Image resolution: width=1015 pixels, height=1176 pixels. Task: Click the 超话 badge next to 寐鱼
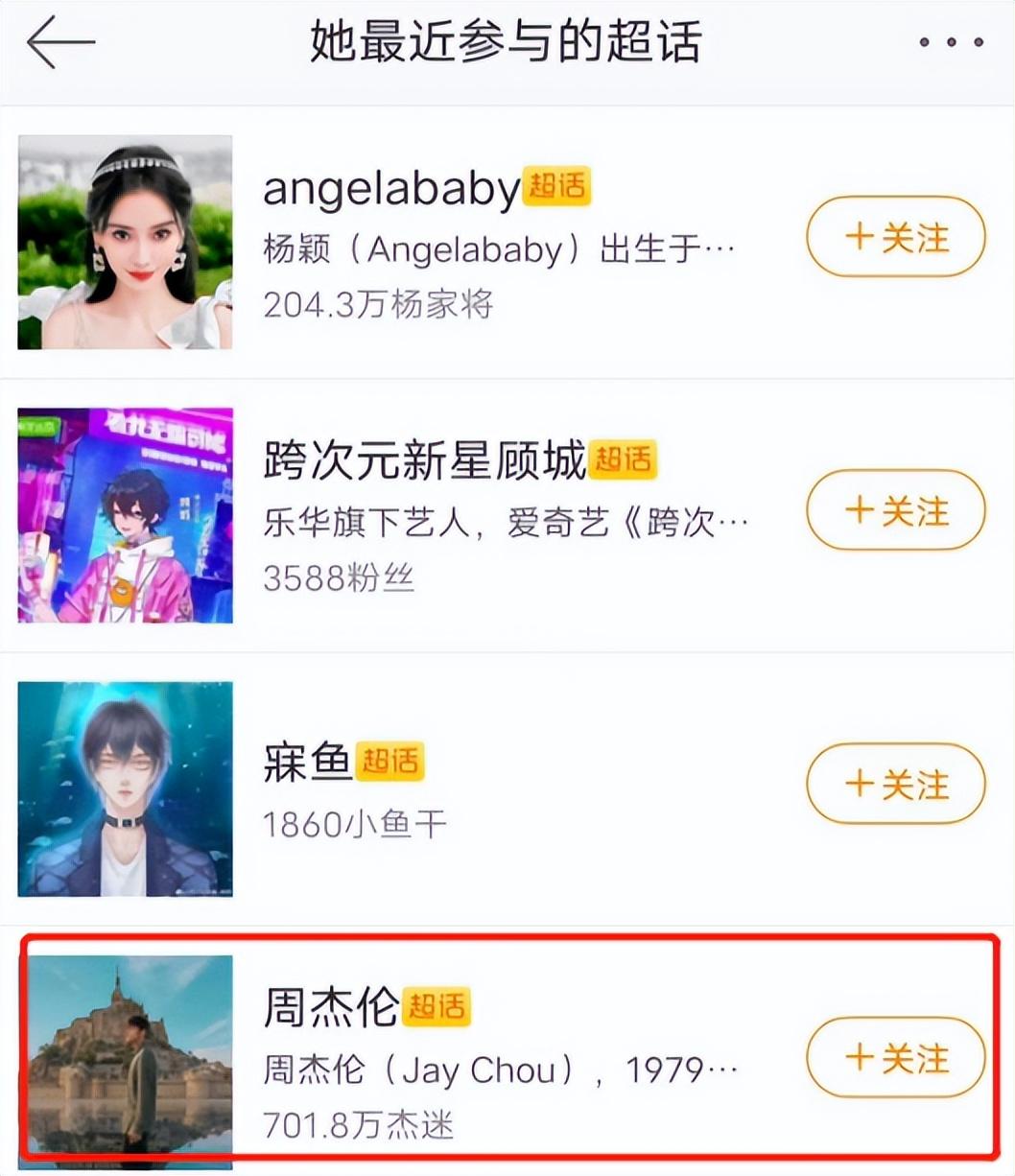(391, 764)
